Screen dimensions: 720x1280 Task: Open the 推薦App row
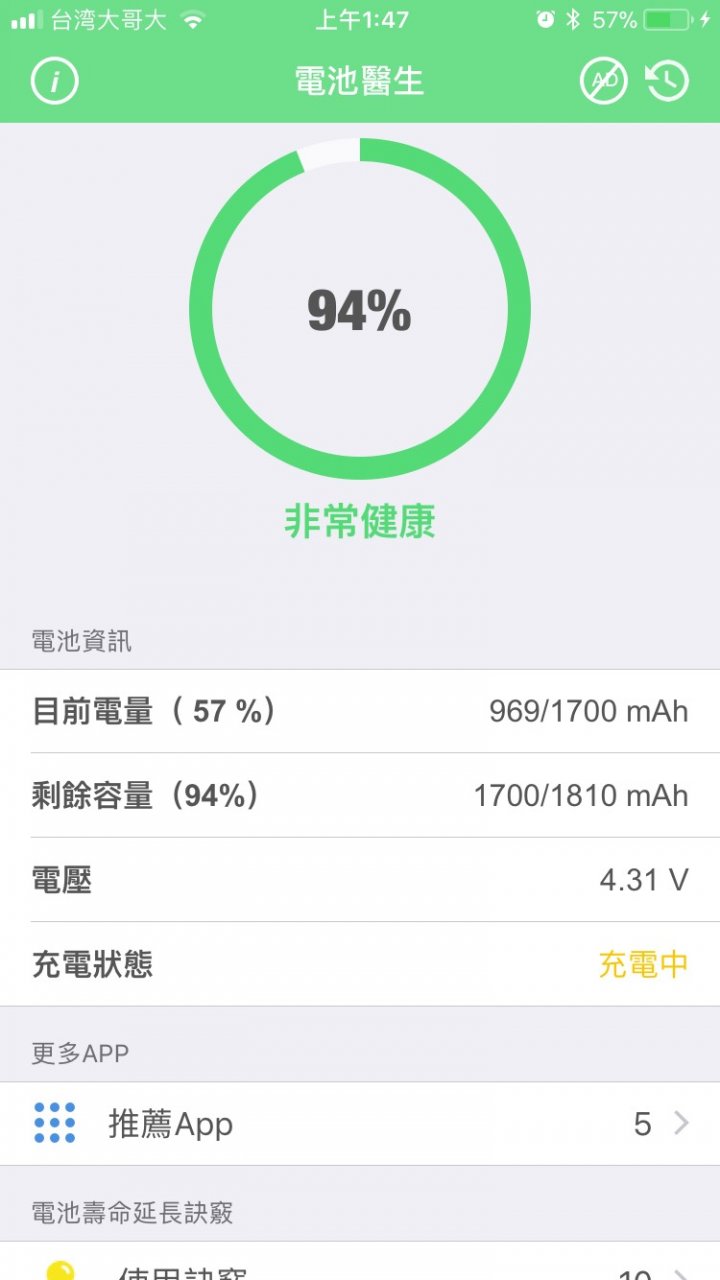coord(360,1124)
